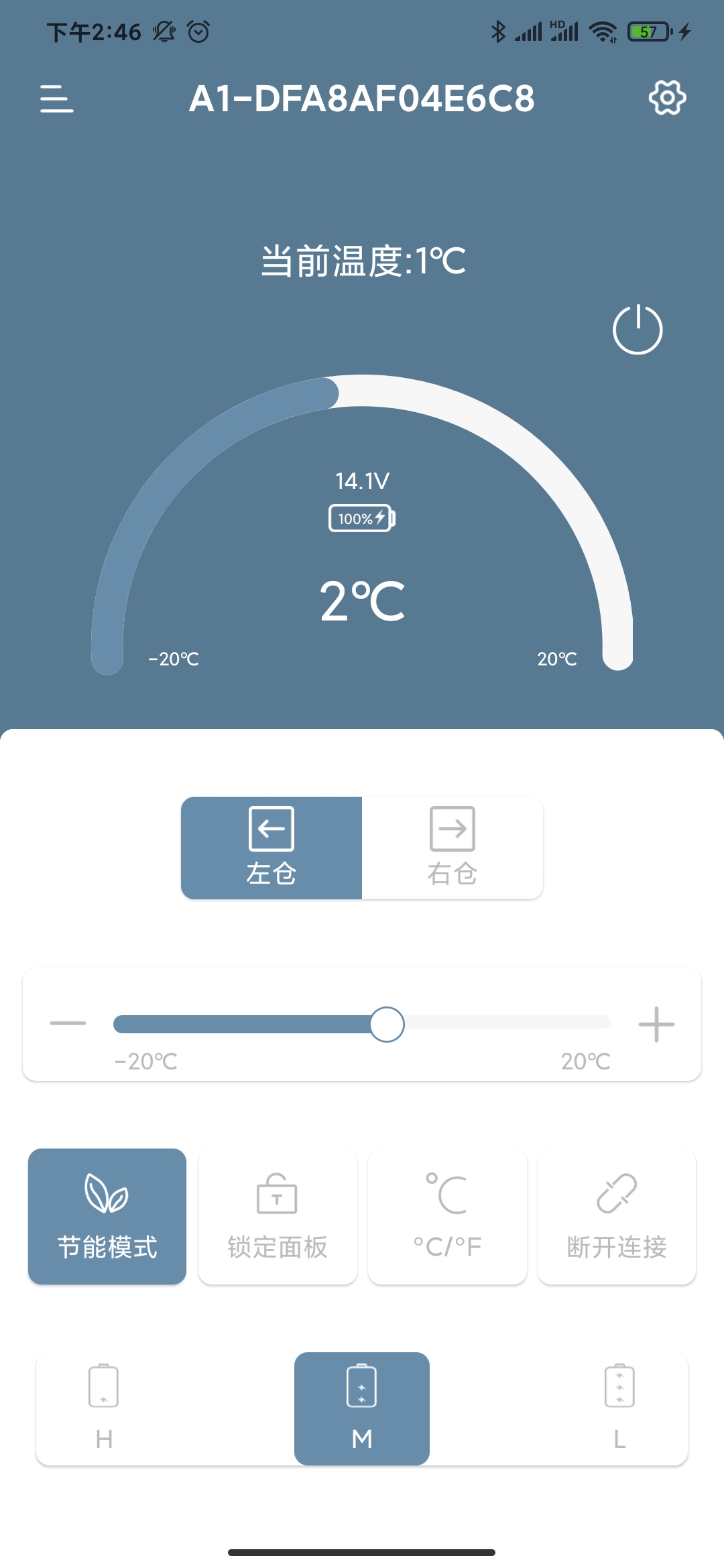
Task: Keep M battery protection level selected
Action: [x=361, y=1407]
